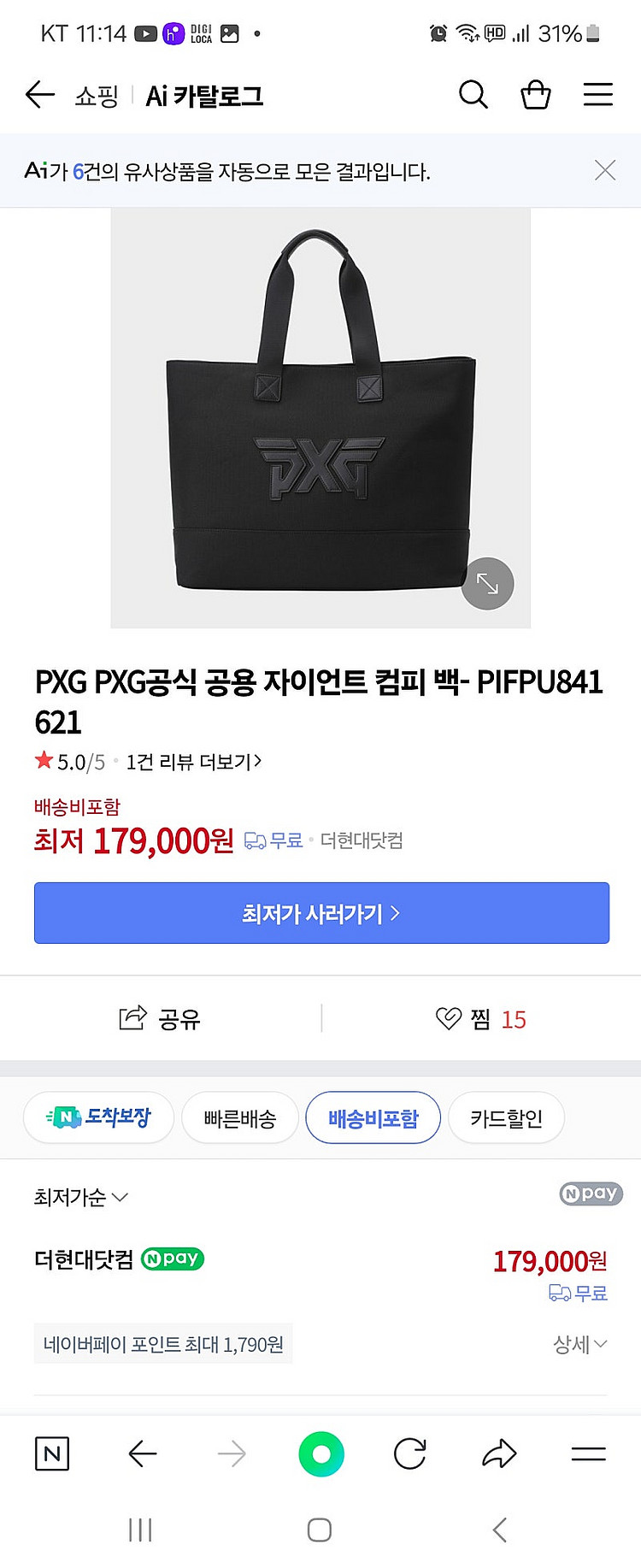Open the 1건 리뷰 더보기 review link
The height and width of the screenshot is (1568, 641).
192,761
